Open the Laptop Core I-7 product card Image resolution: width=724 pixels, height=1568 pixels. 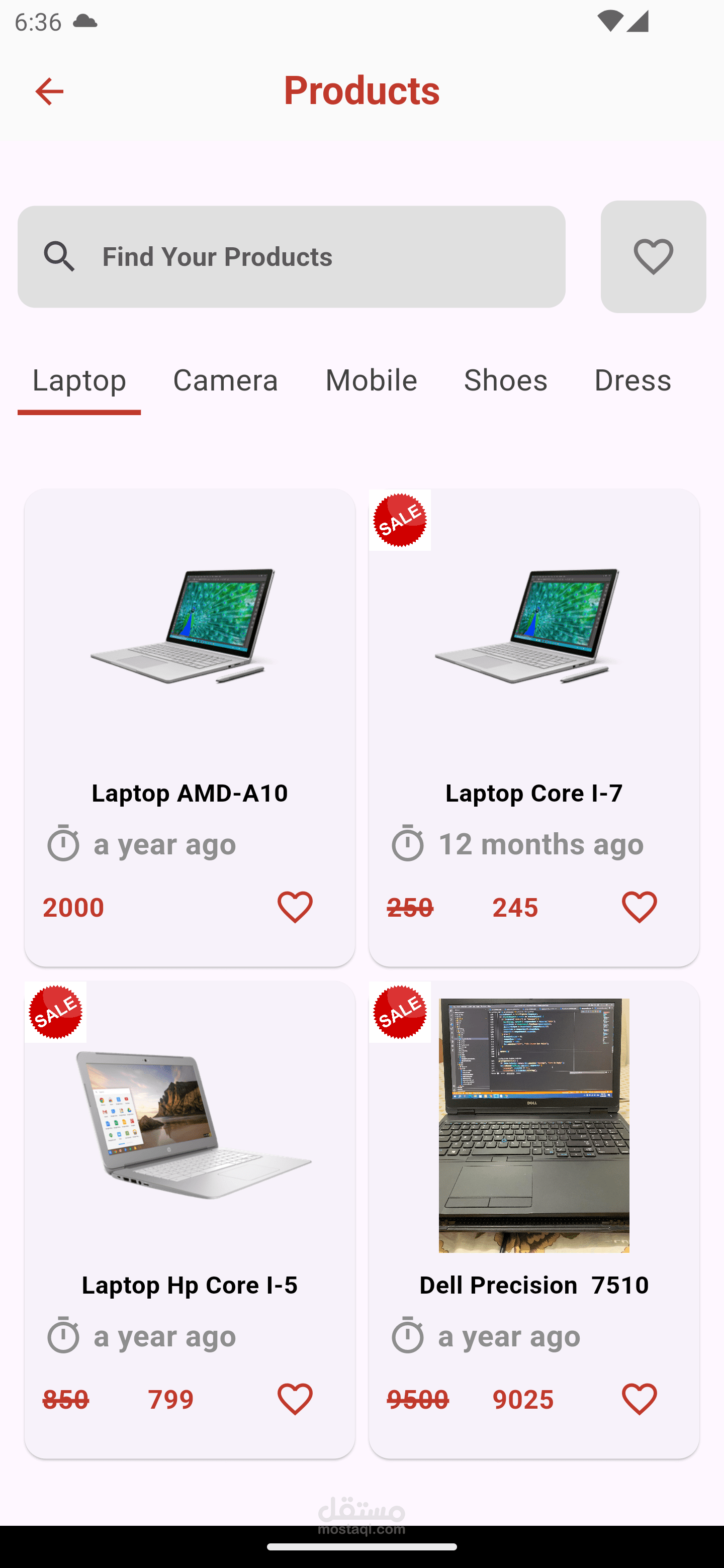point(533,669)
